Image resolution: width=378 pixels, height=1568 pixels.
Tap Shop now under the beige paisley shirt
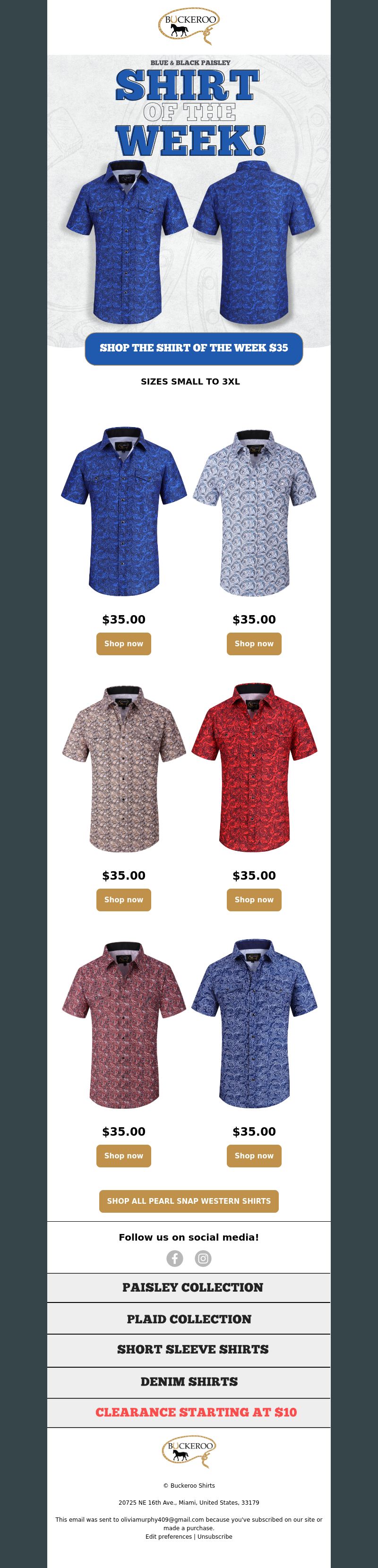[124, 900]
